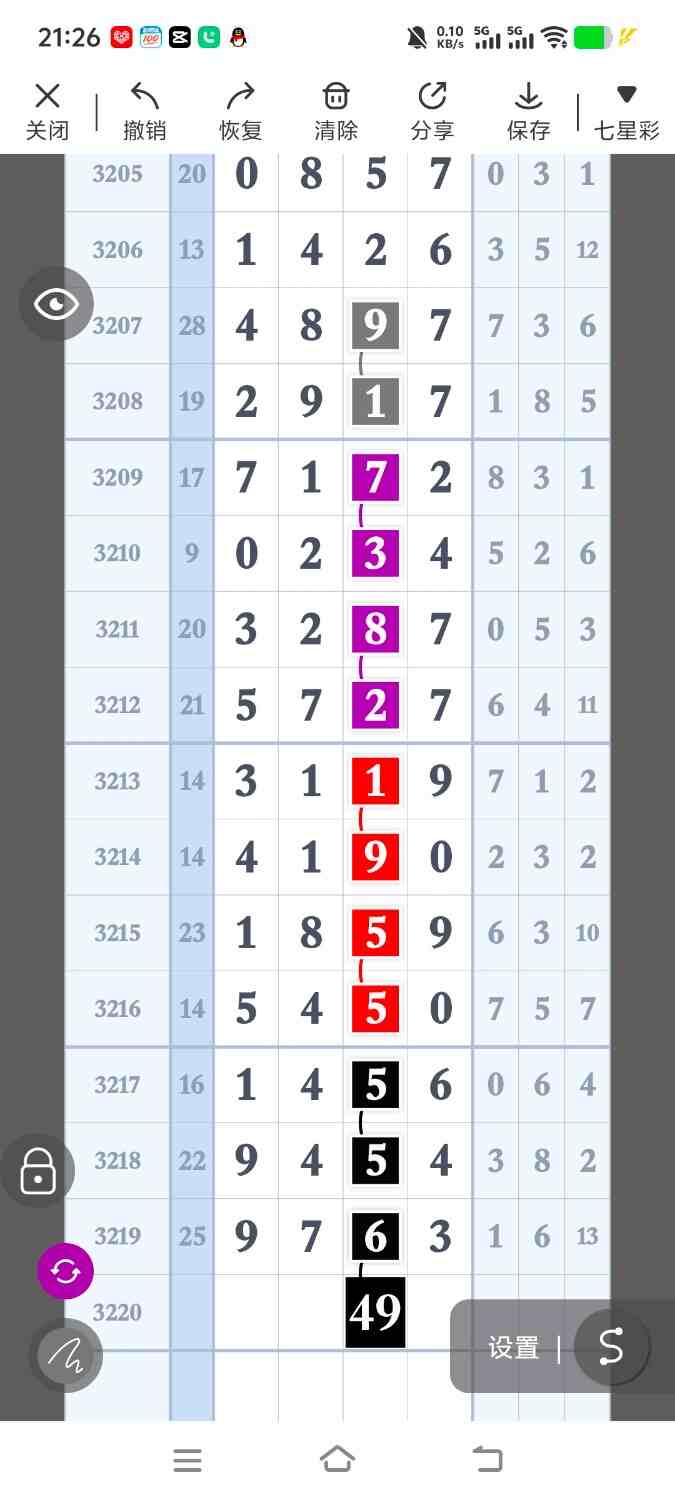The width and height of the screenshot is (675, 1500).
Task: Close the chart editor
Action: click(47, 111)
